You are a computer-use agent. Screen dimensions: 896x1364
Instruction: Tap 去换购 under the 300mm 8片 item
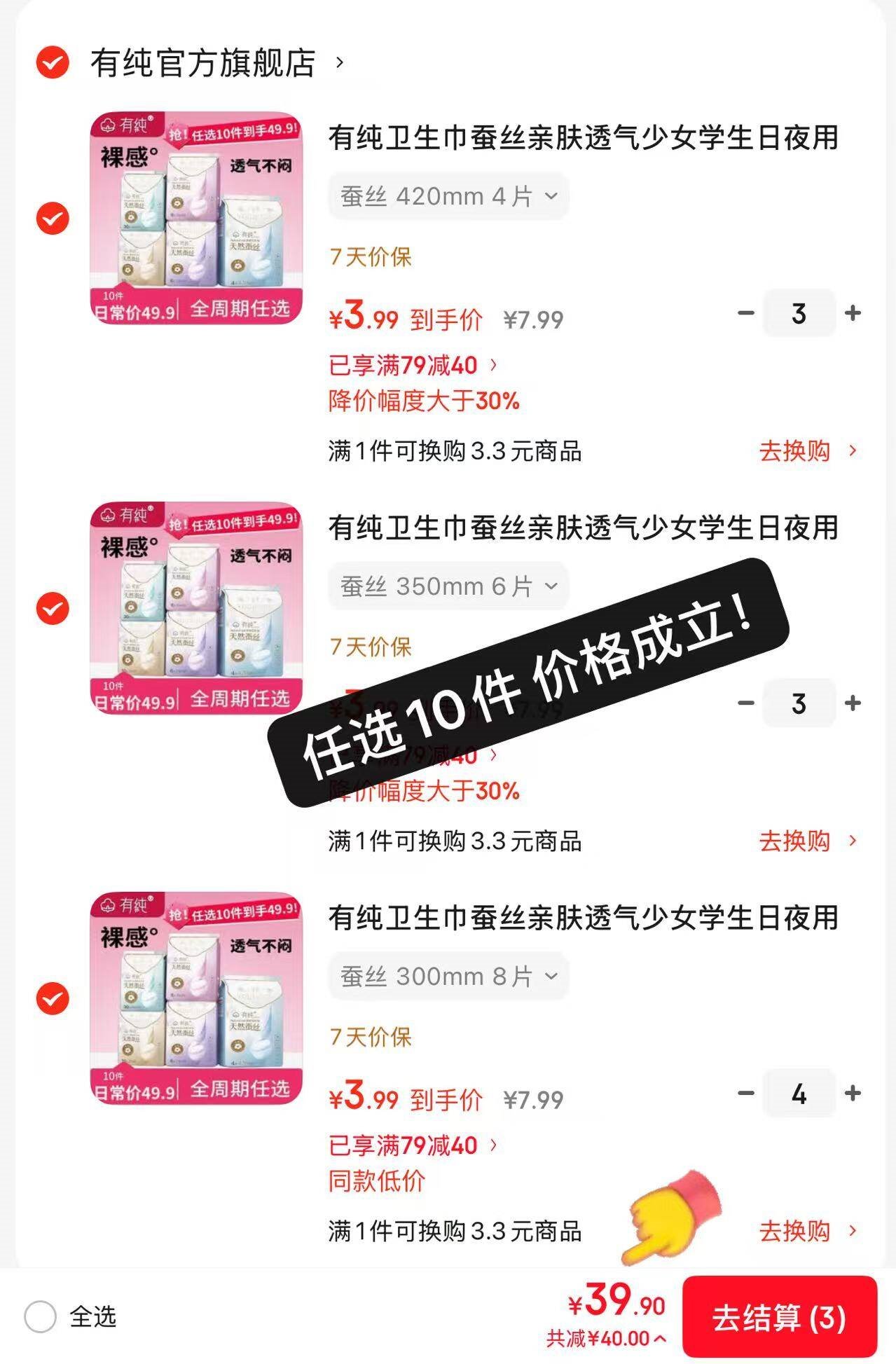807,1231
